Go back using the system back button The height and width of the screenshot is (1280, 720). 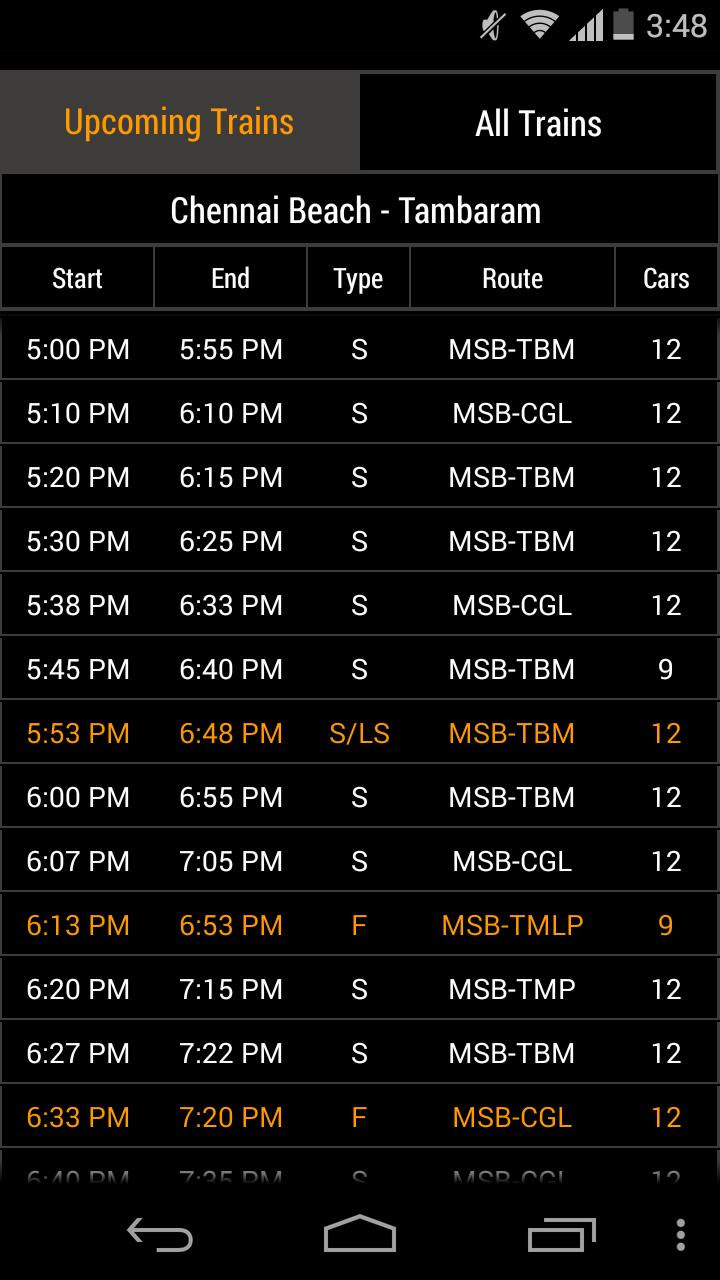pyautogui.click(x=160, y=1236)
